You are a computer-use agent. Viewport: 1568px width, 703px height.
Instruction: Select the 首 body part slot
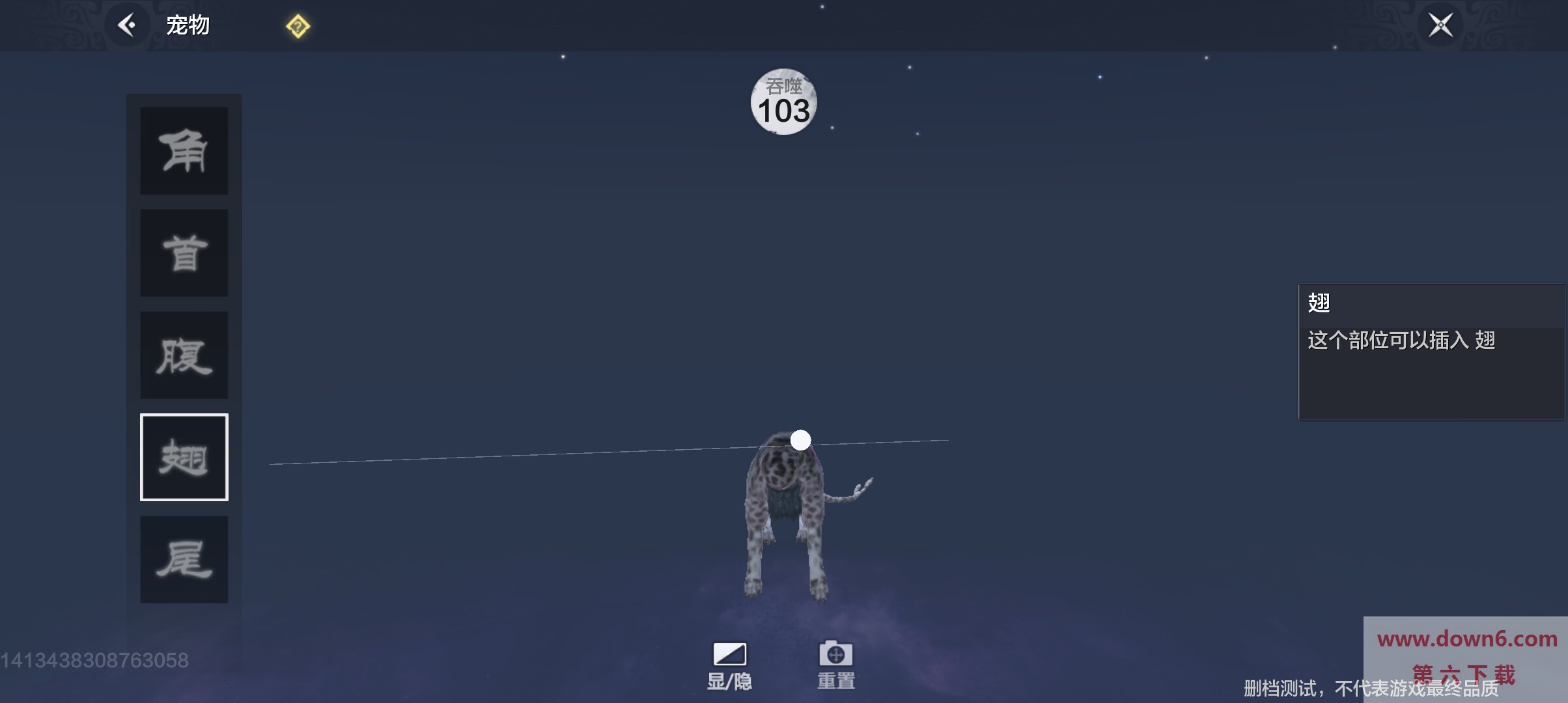pyautogui.click(x=184, y=253)
